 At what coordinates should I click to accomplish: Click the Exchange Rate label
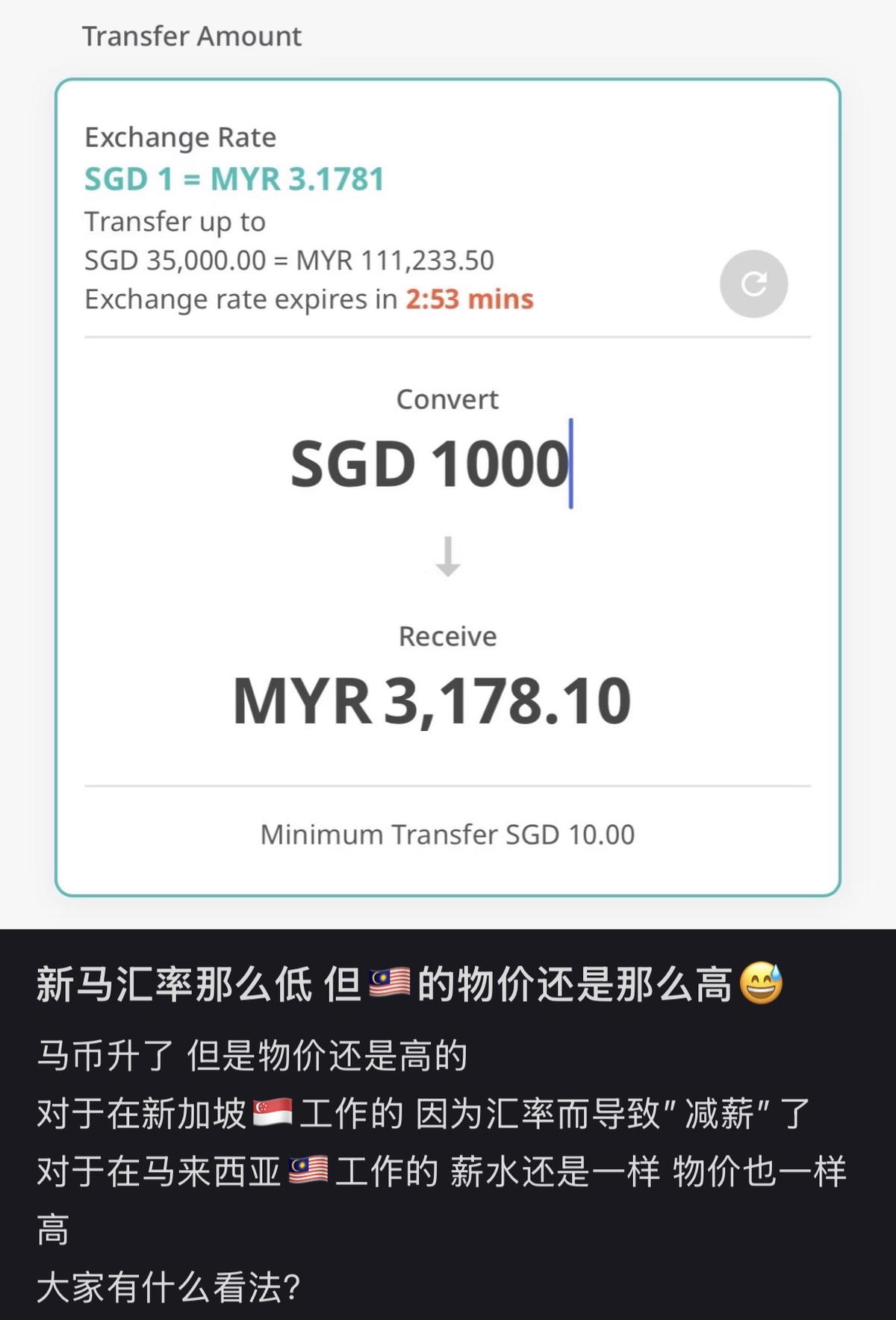[180, 137]
